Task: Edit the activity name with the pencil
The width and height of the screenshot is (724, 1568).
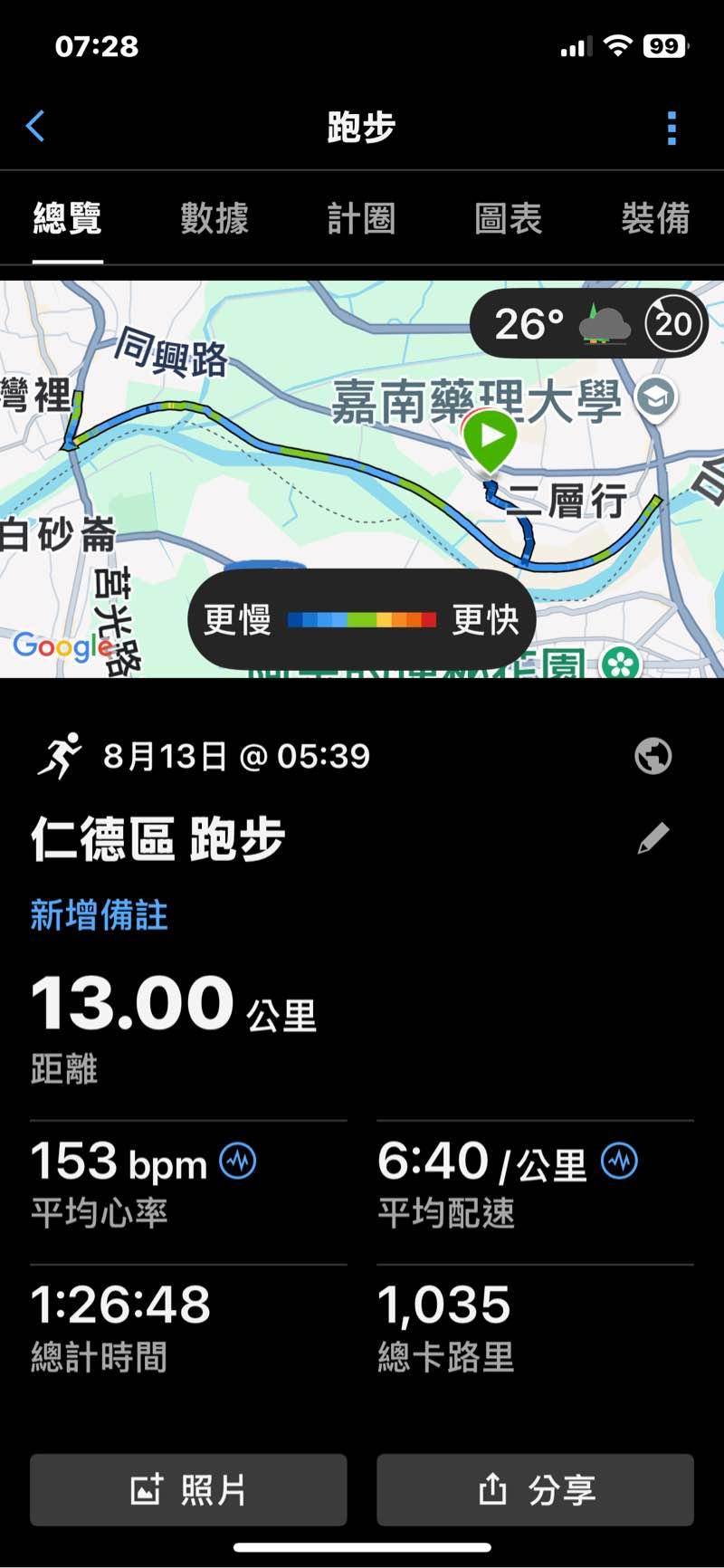Action: [x=653, y=839]
